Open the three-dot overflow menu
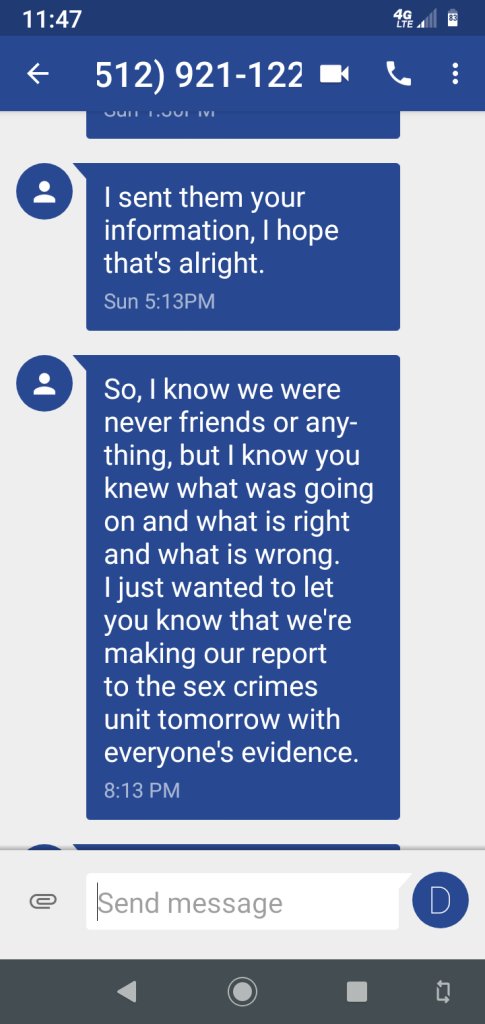 [x=455, y=74]
